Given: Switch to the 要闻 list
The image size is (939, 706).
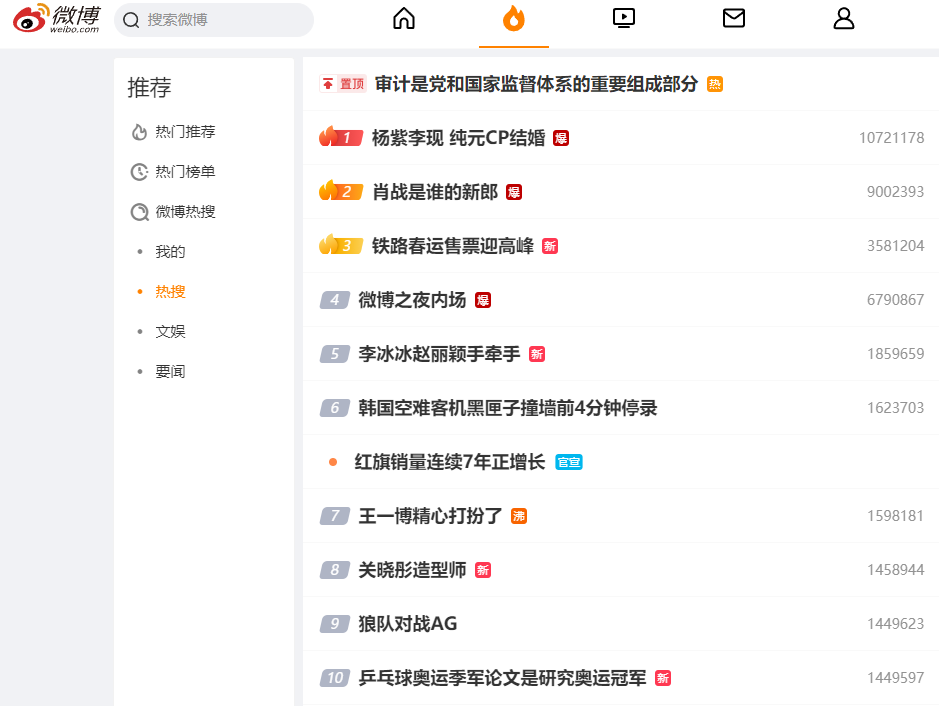Looking at the screenshot, I should click(170, 372).
